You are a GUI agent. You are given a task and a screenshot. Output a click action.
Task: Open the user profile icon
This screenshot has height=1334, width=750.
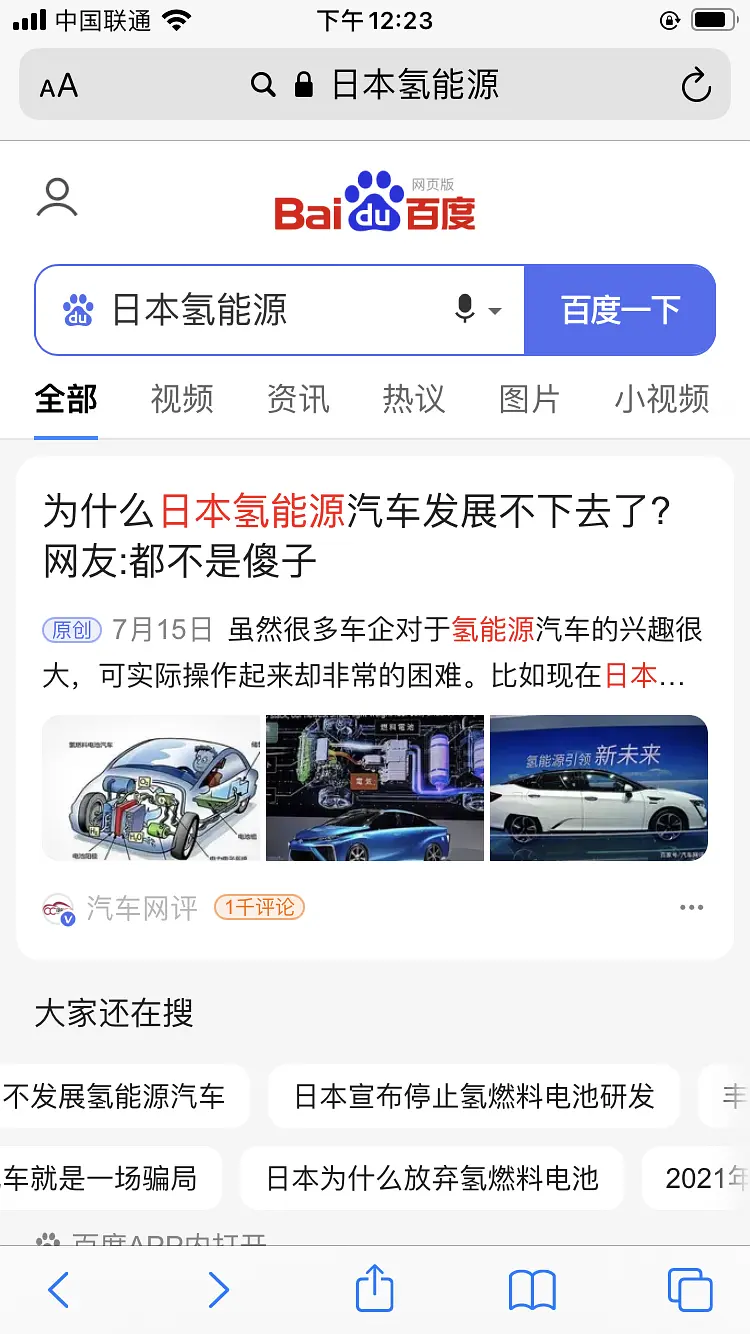(57, 198)
